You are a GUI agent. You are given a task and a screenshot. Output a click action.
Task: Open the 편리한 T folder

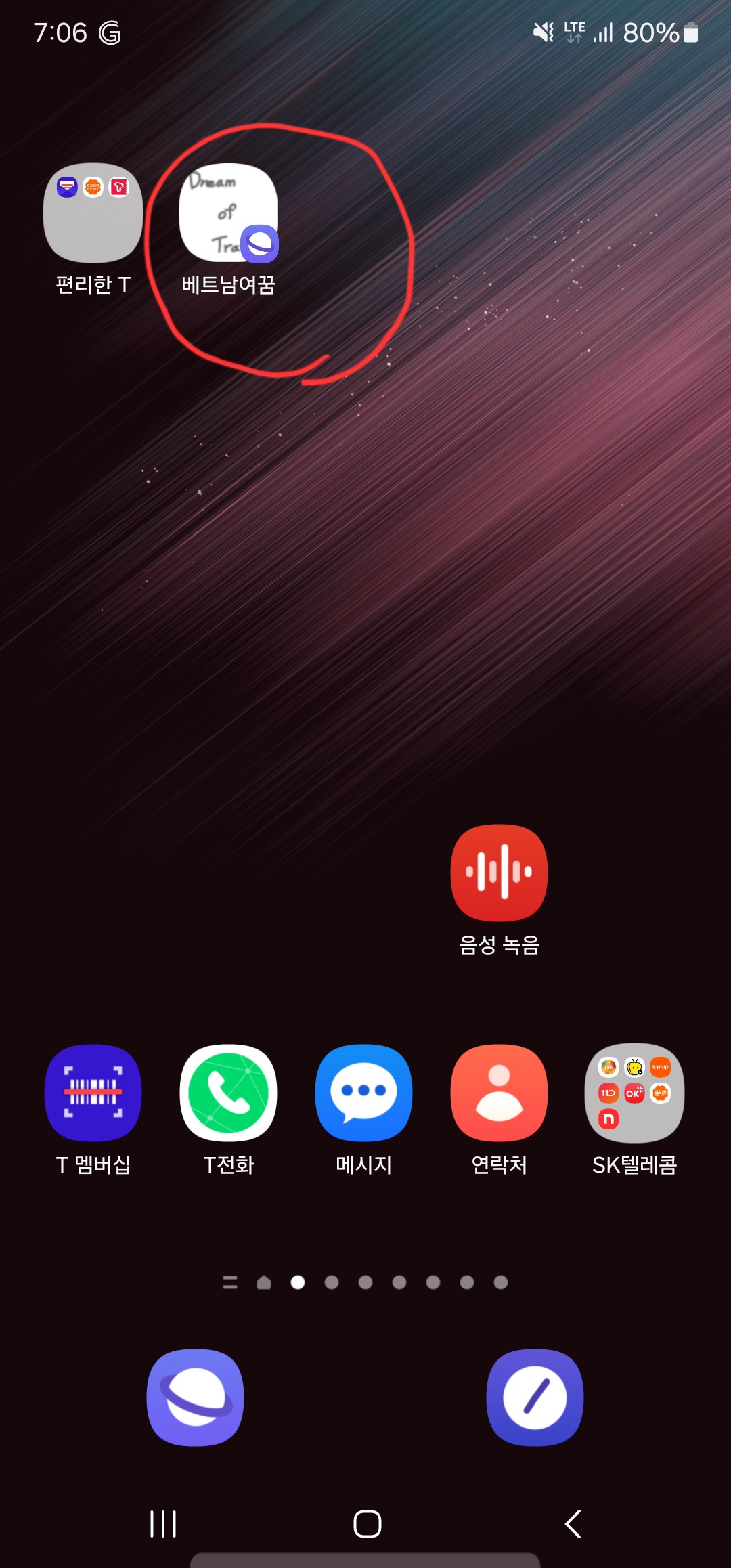coord(93,213)
